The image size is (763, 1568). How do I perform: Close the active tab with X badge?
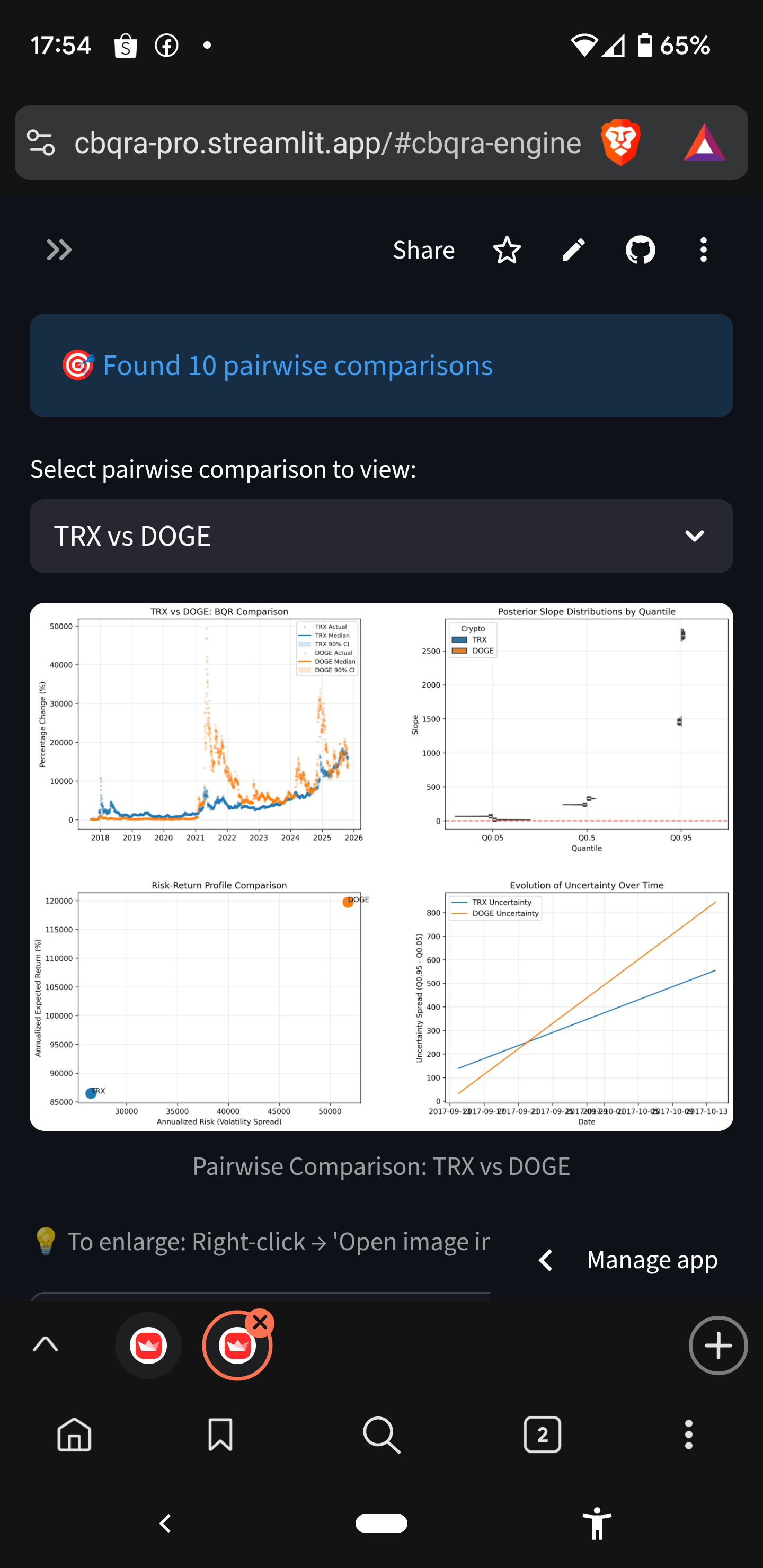[x=261, y=1322]
